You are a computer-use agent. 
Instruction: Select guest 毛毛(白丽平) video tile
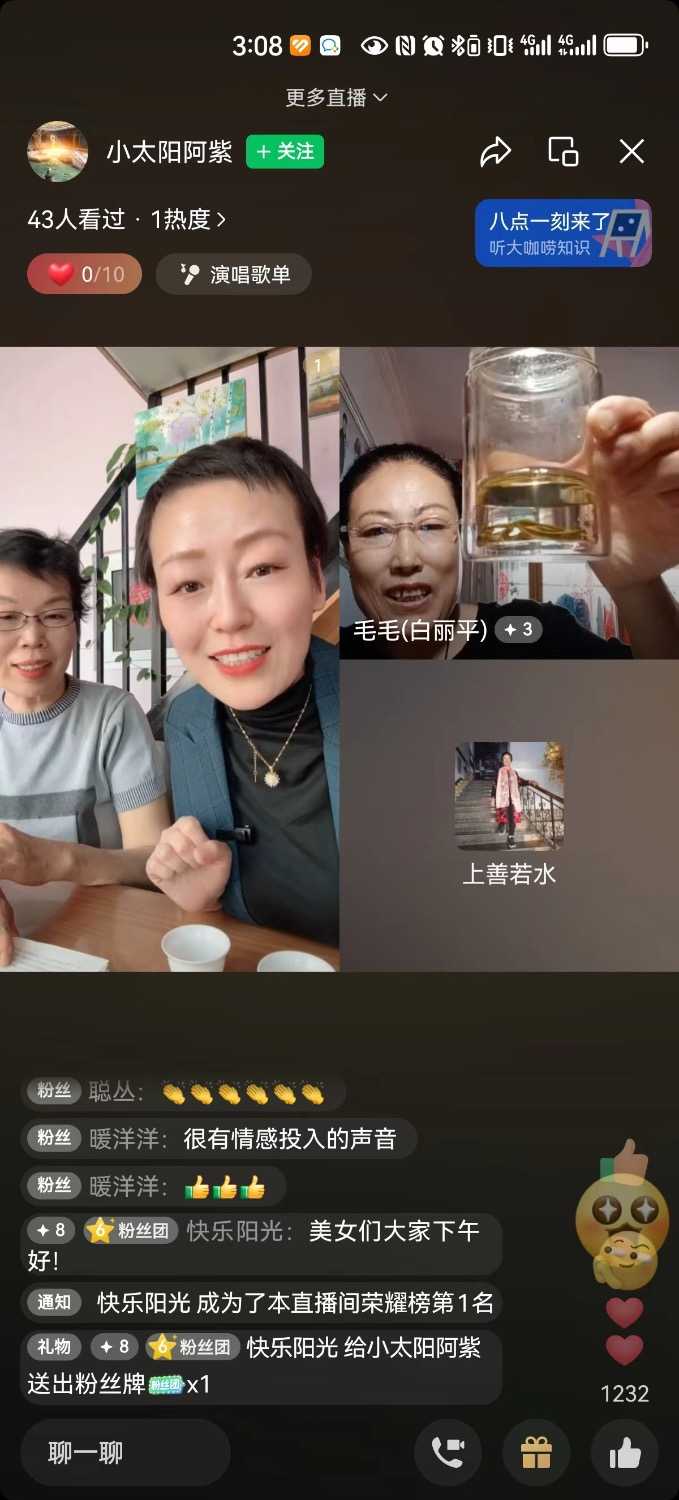pyautogui.click(x=509, y=503)
